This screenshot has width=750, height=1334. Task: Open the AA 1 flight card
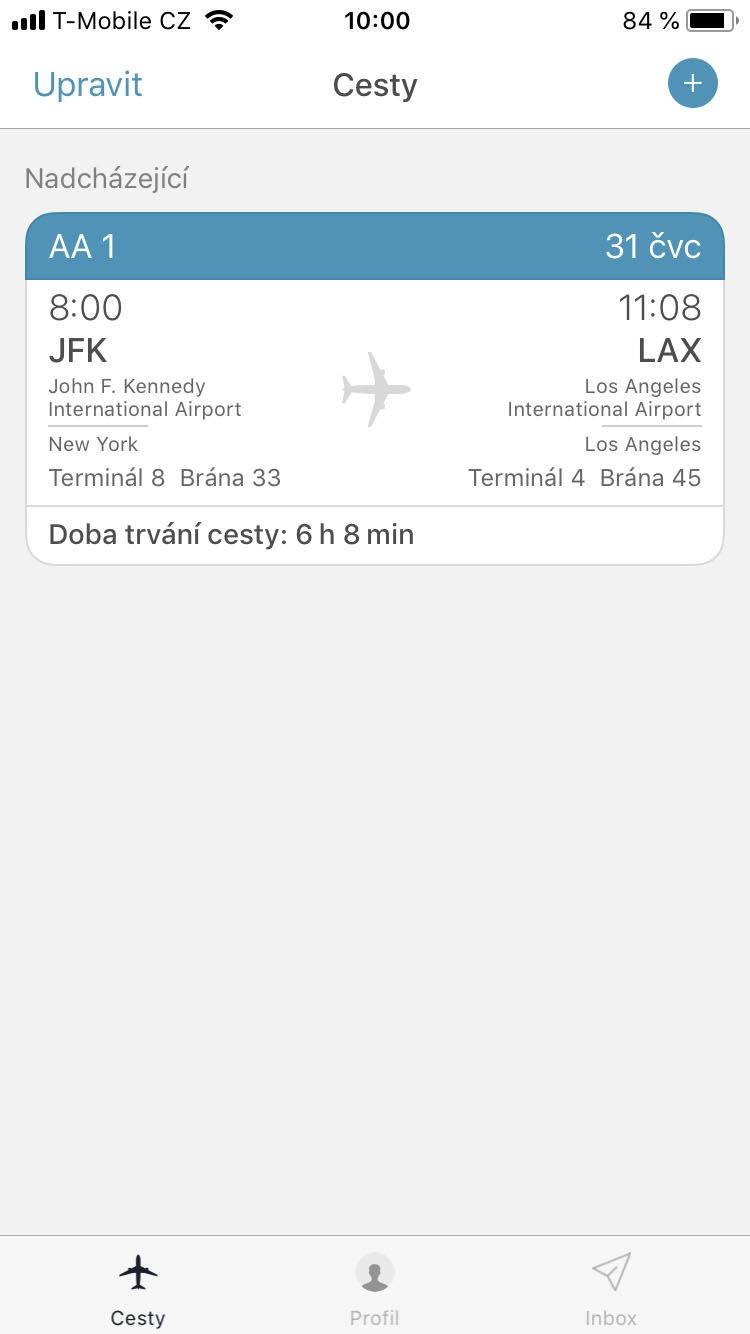tap(375, 390)
